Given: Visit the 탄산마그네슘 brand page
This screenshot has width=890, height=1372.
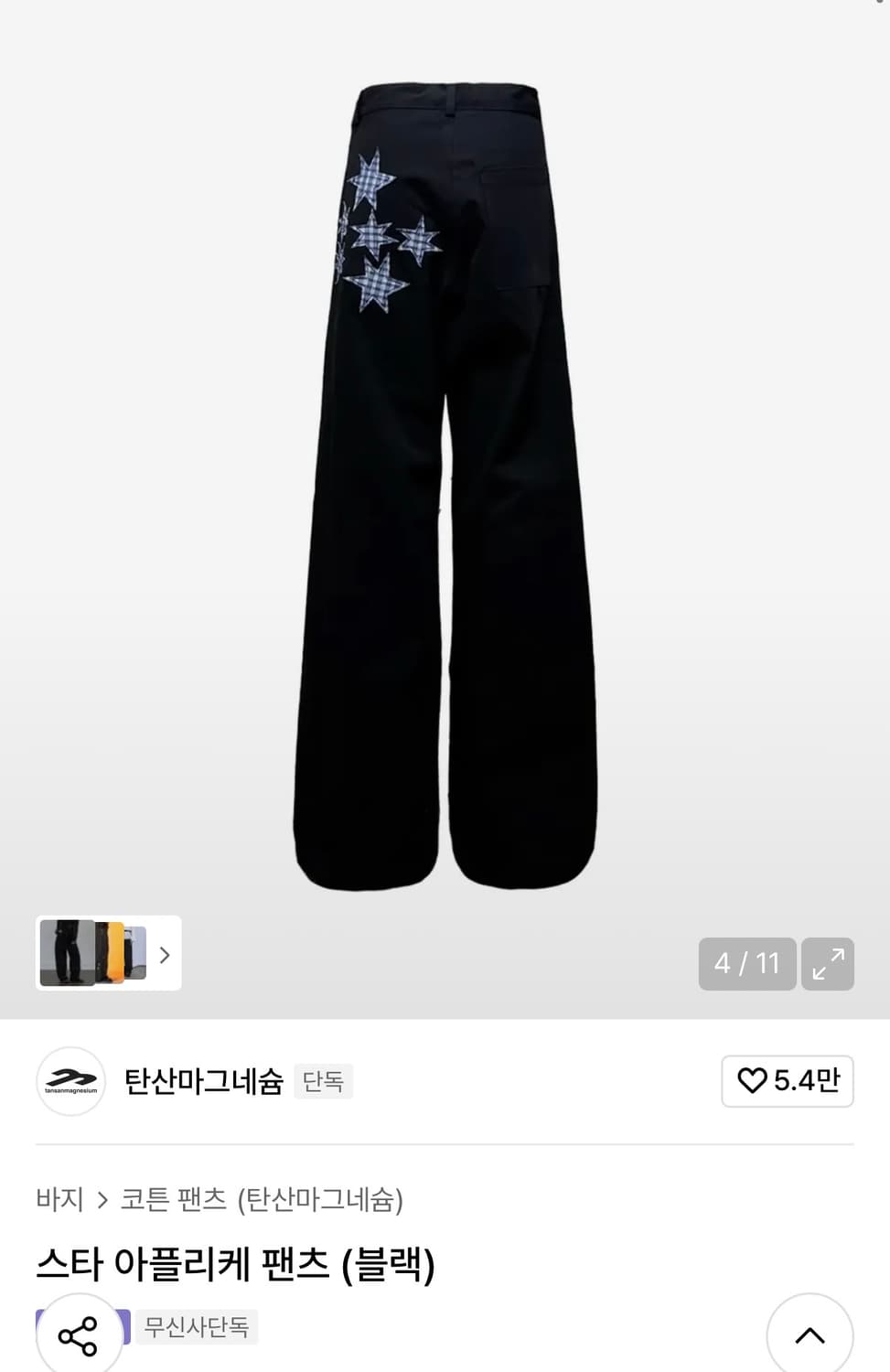Looking at the screenshot, I should (201, 1080).
